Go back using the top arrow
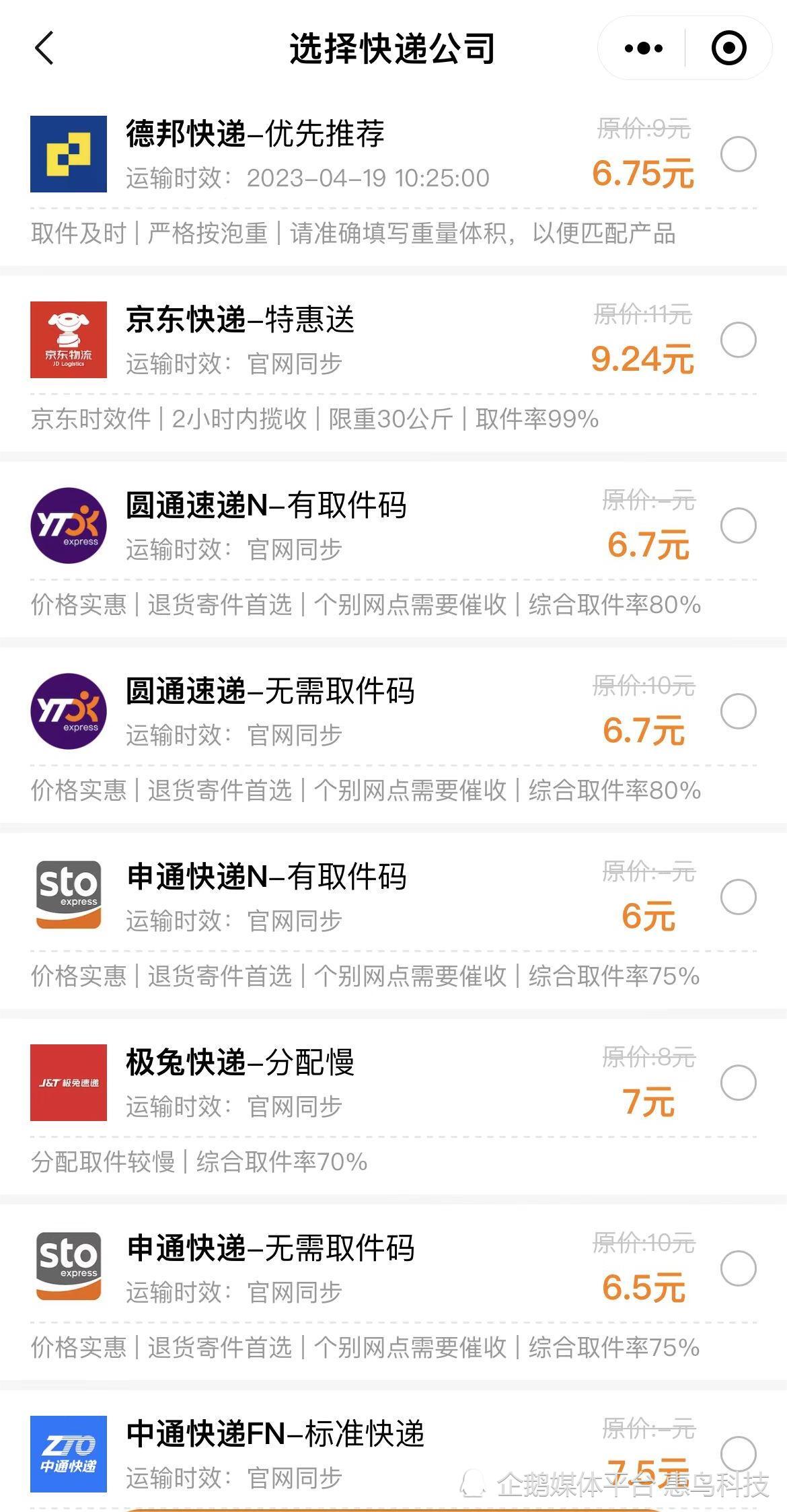787x1512 pixels. click(44, 48)
